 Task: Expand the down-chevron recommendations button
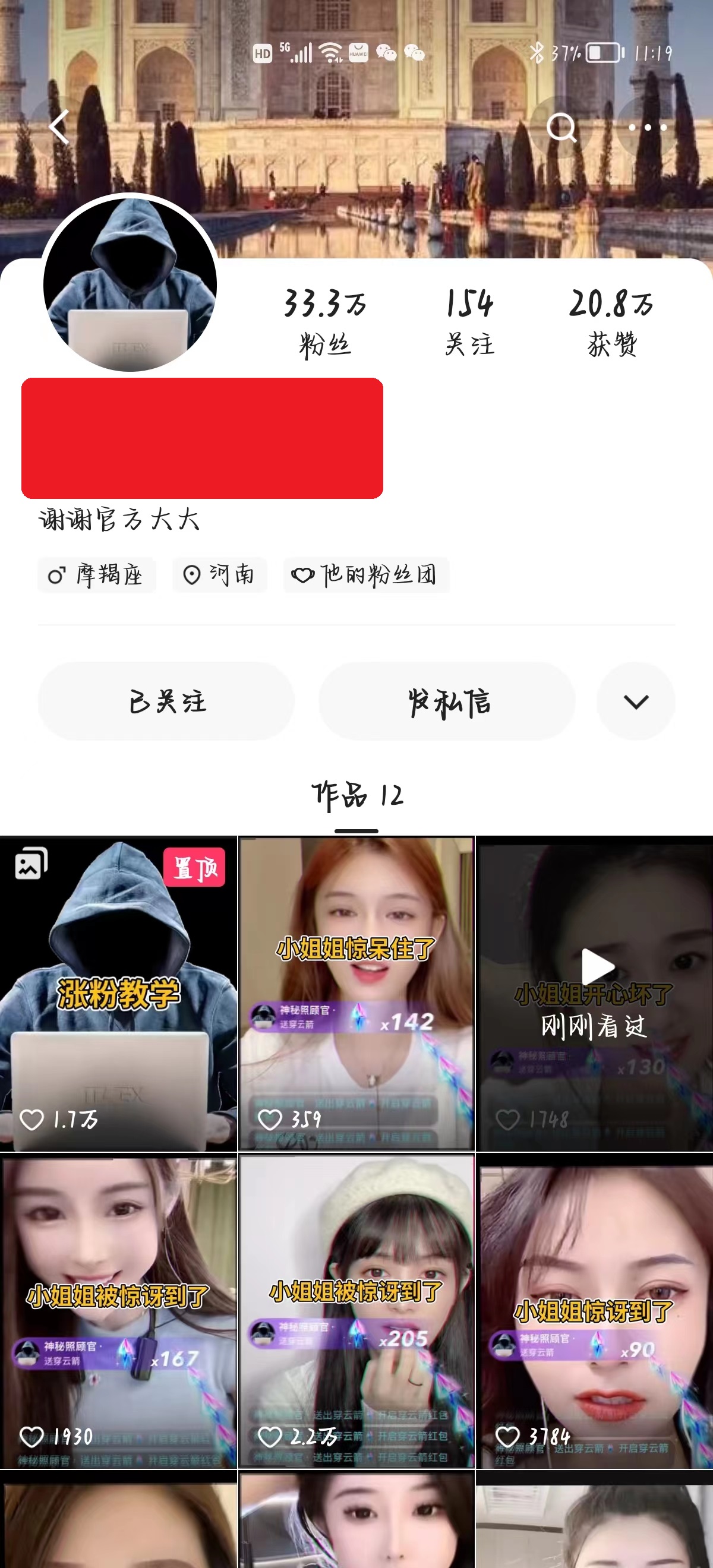pos(636,701)
